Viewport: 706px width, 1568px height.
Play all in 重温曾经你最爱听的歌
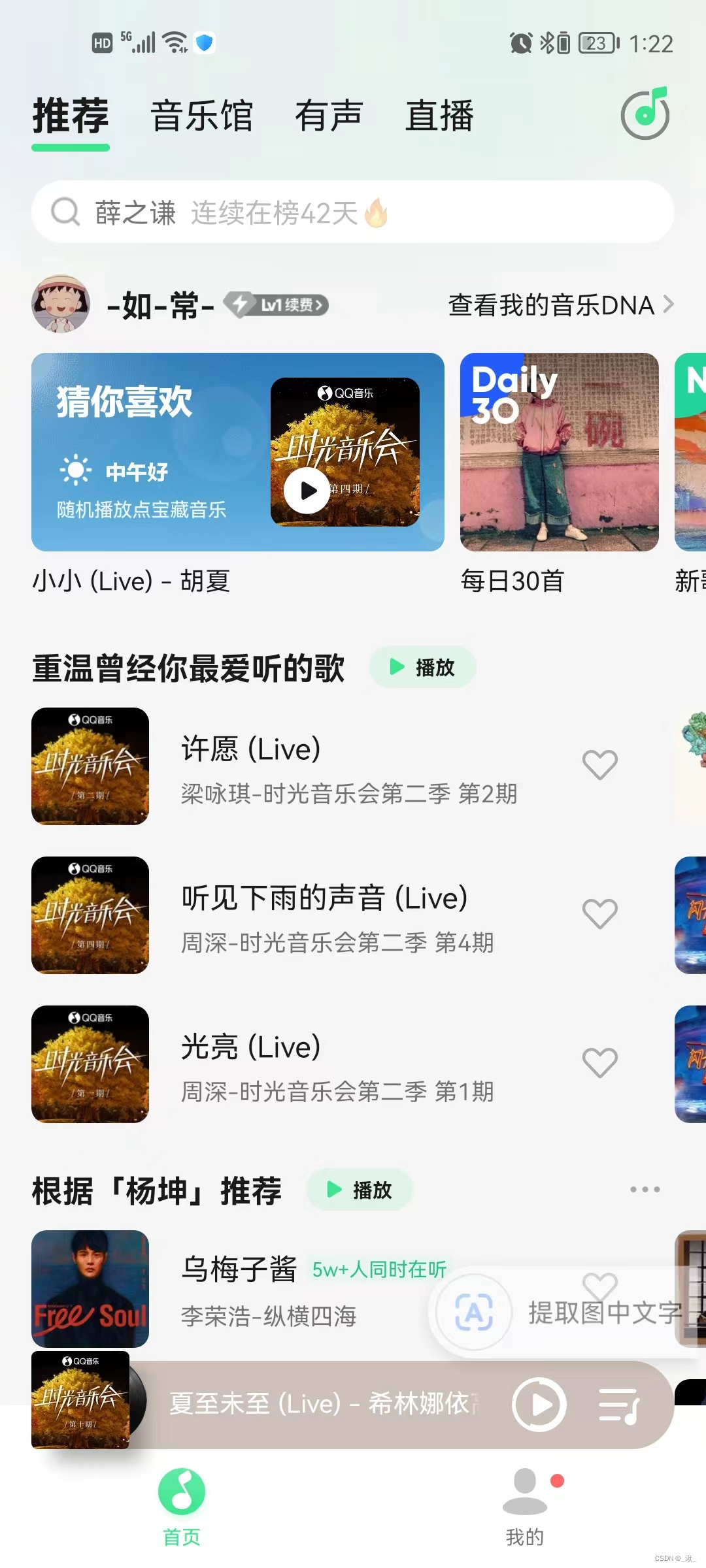tap(422, 667)
